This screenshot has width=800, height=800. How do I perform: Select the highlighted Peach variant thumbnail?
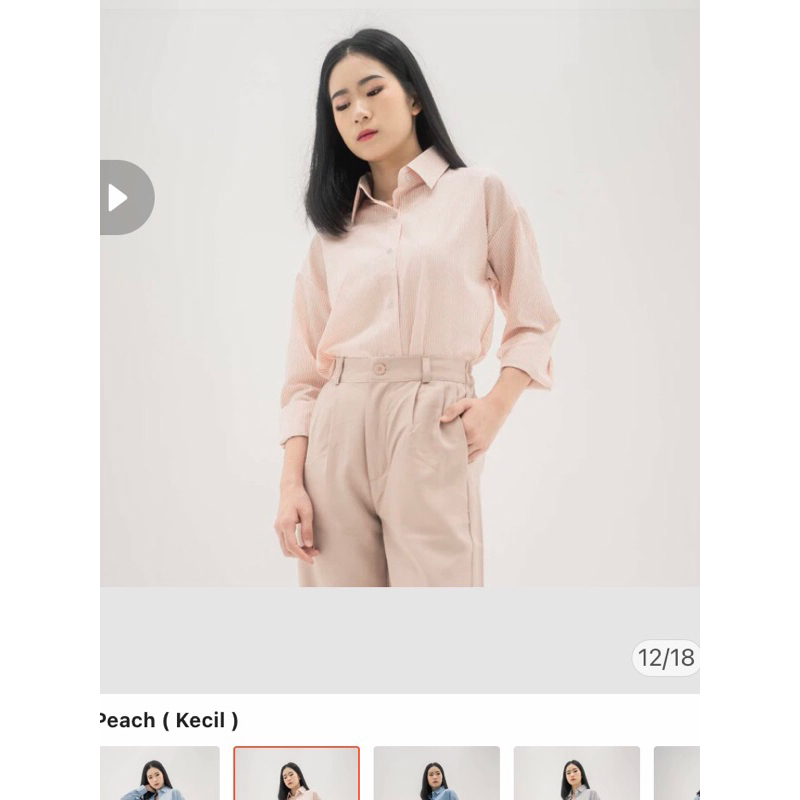coord(296,773)
